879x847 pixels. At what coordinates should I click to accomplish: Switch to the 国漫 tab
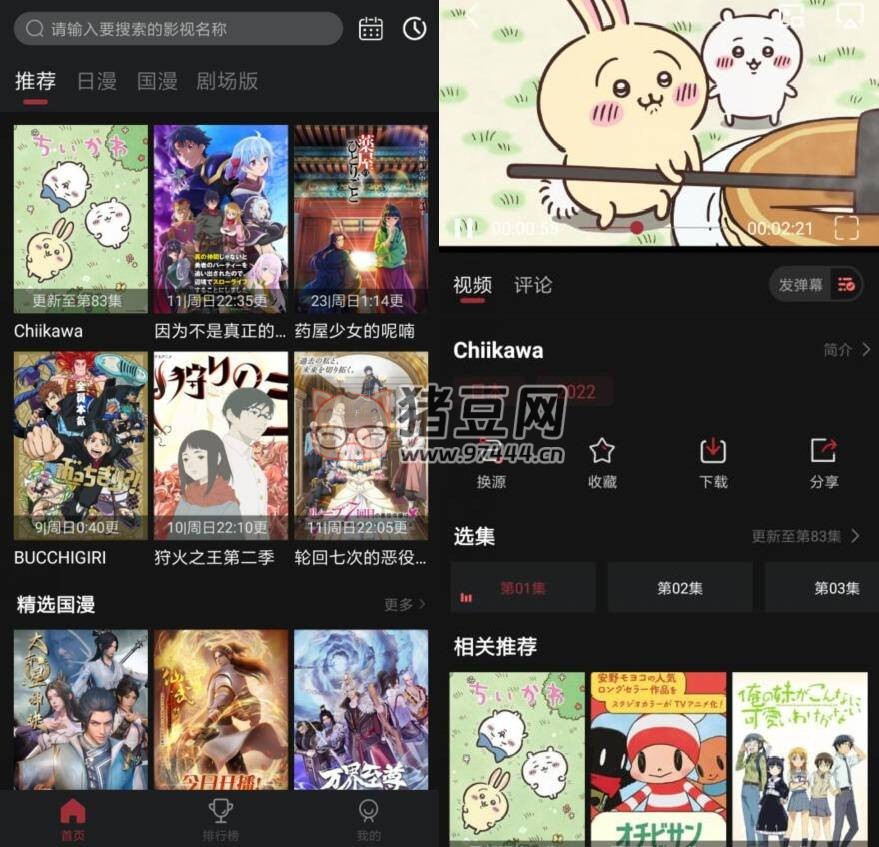click(x=157, y=81)
